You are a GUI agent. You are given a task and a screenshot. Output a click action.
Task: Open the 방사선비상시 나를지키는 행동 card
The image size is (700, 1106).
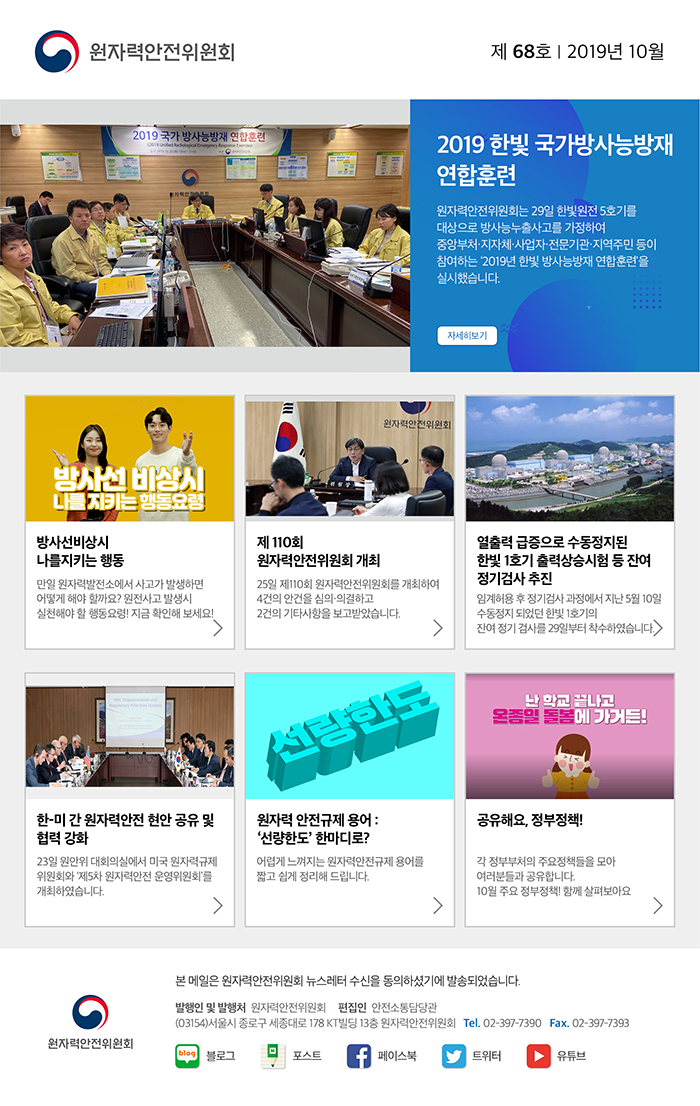129,522
